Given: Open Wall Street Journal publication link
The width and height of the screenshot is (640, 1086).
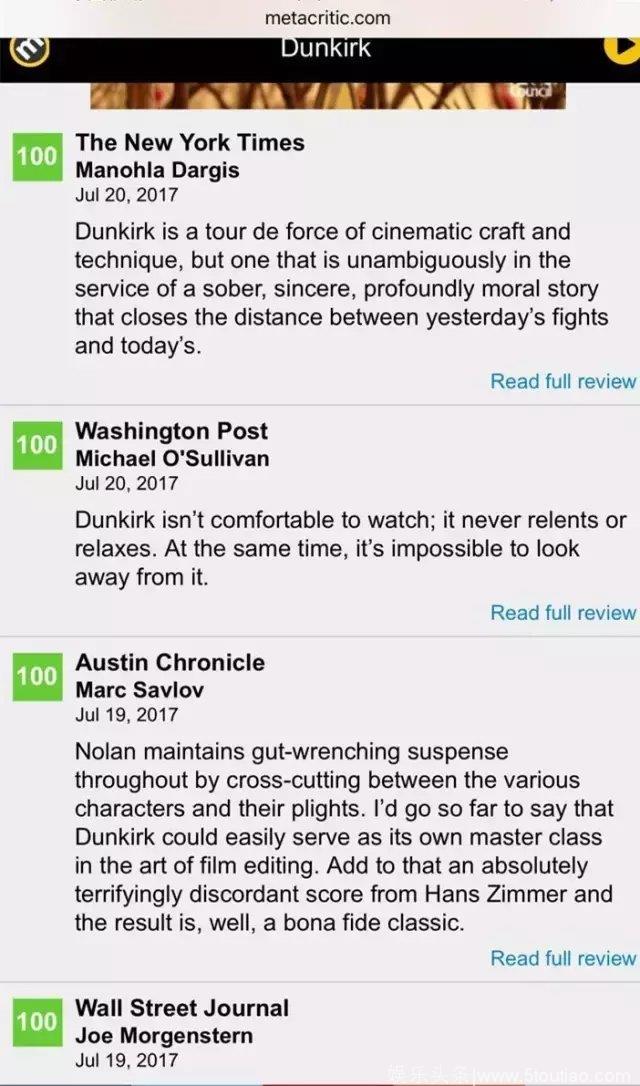Looking at the screenshot, I should tap(182, 1008).
